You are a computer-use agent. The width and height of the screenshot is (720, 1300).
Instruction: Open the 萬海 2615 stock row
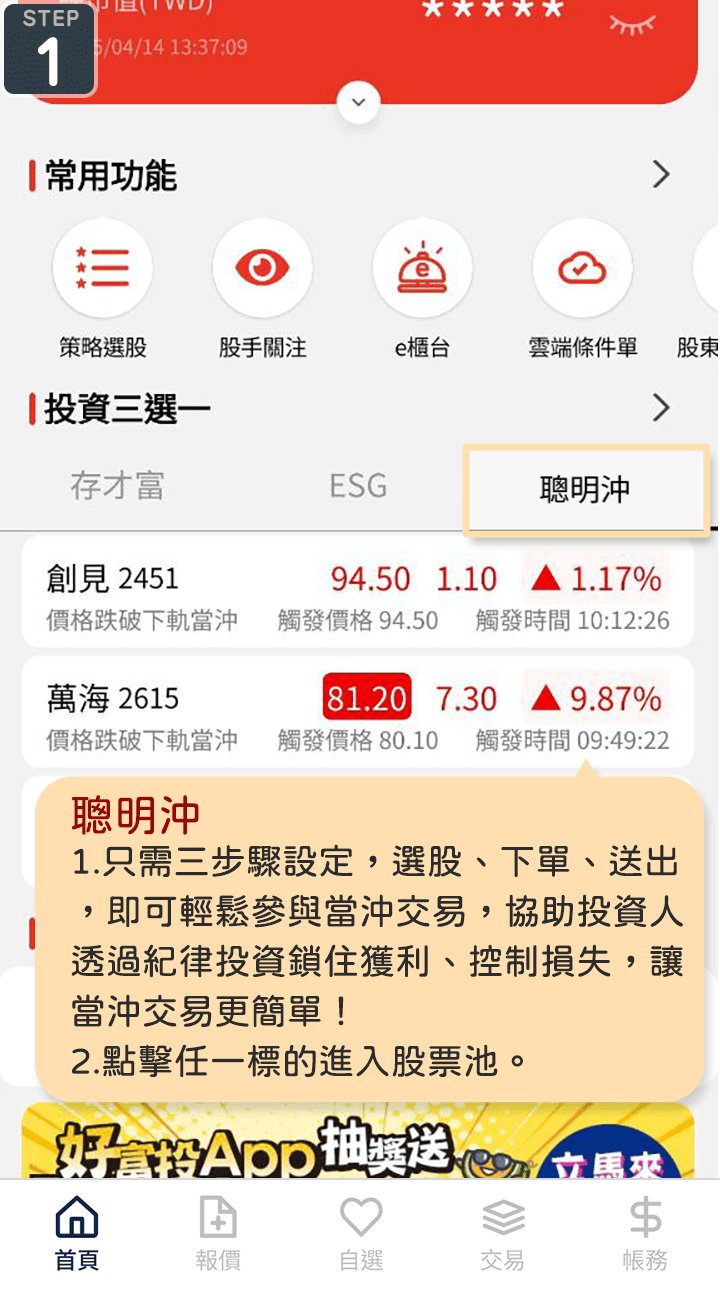click(358, 713)
